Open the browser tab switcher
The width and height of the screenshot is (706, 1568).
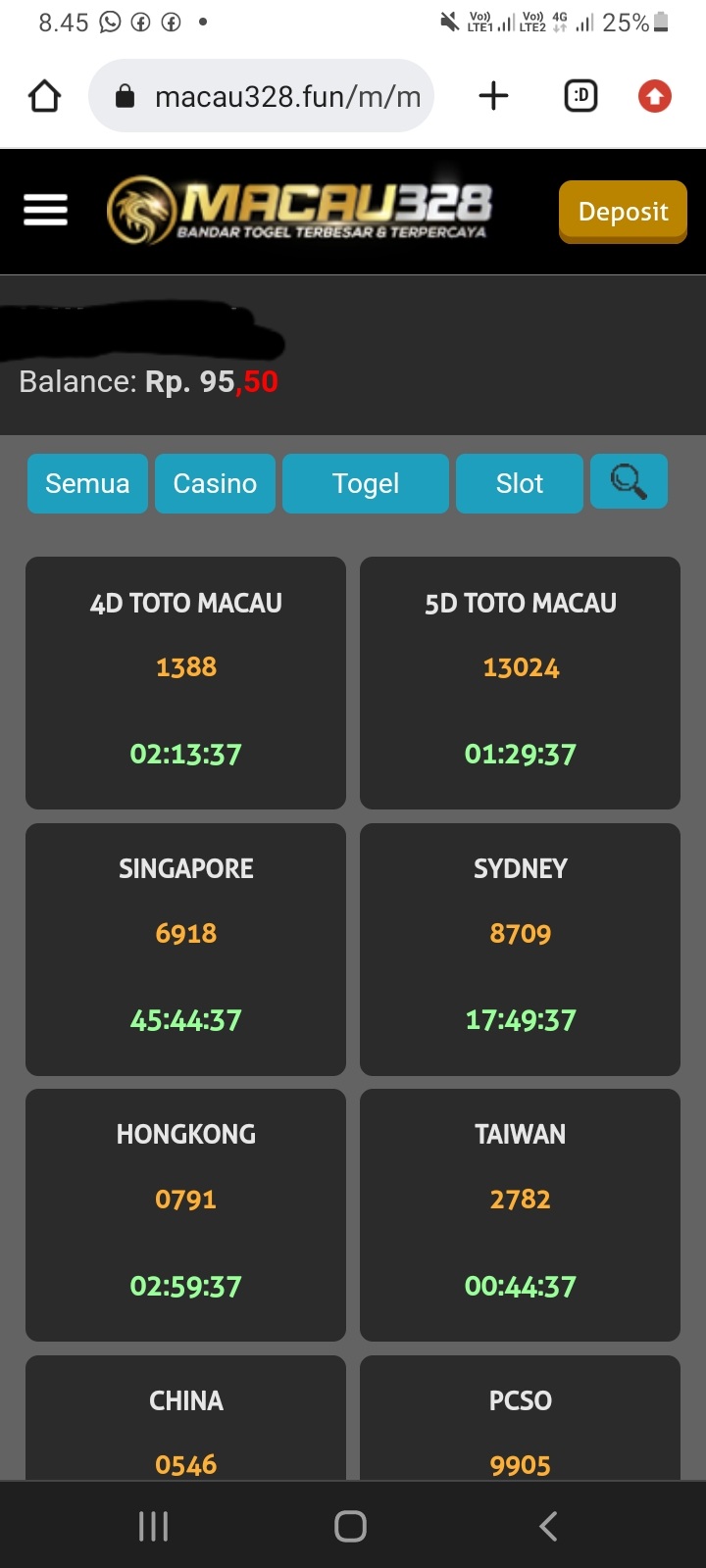pos(580,96)
